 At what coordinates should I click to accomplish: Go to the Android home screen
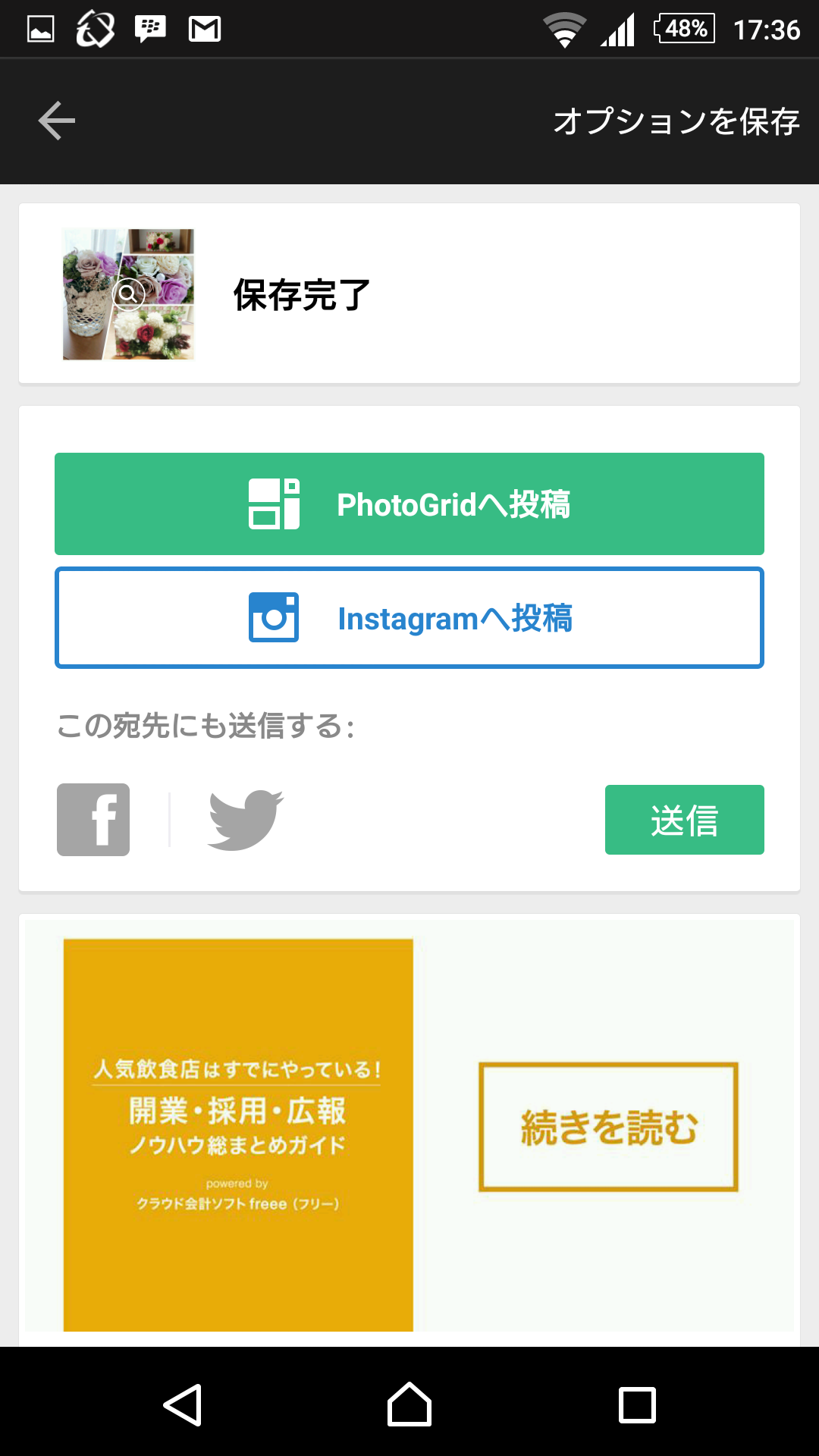point(409,1405)
